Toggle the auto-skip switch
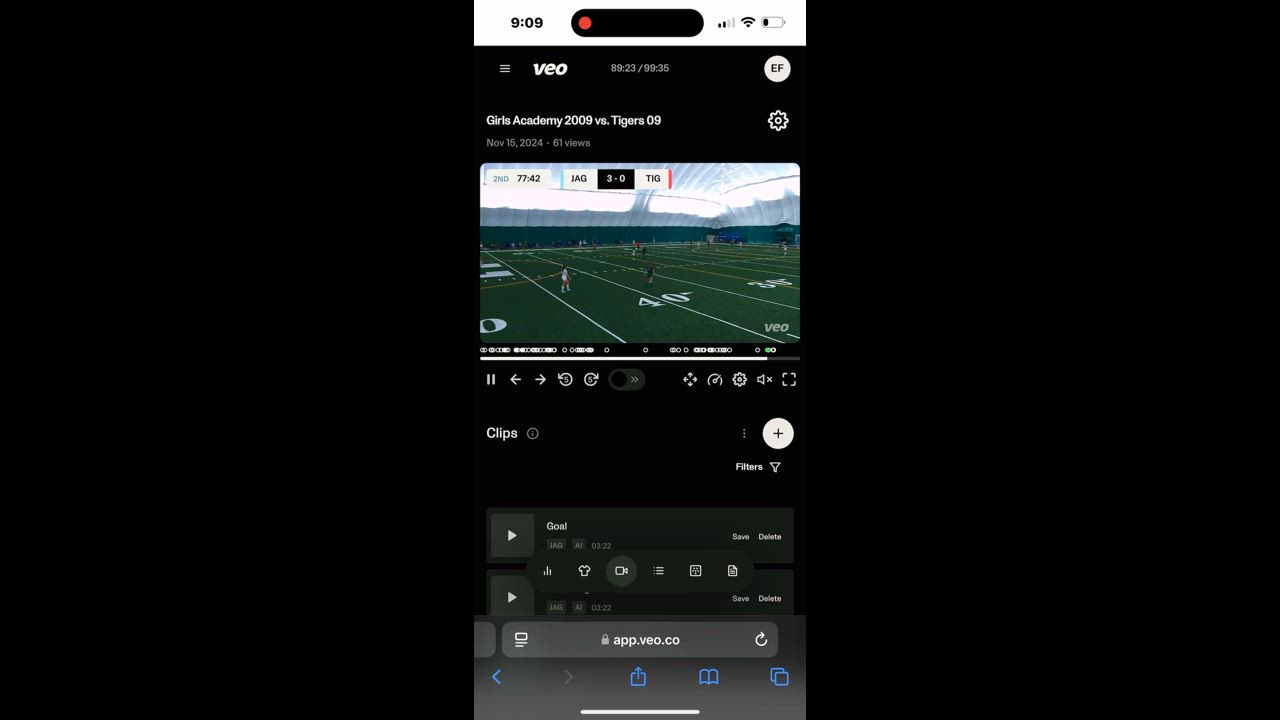The image size is (1280, 720). (627, 380)
